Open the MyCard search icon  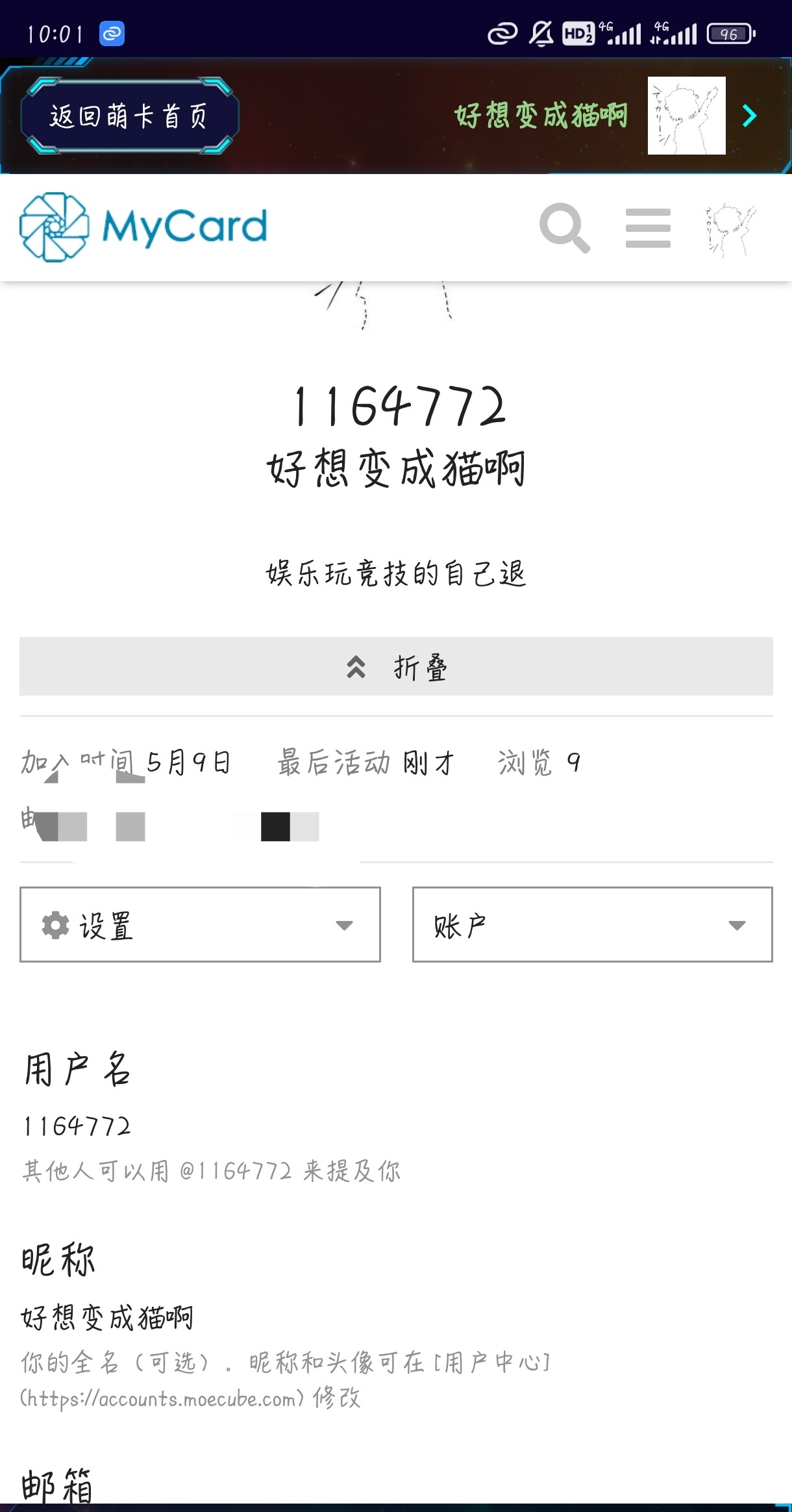coord(565,227)
